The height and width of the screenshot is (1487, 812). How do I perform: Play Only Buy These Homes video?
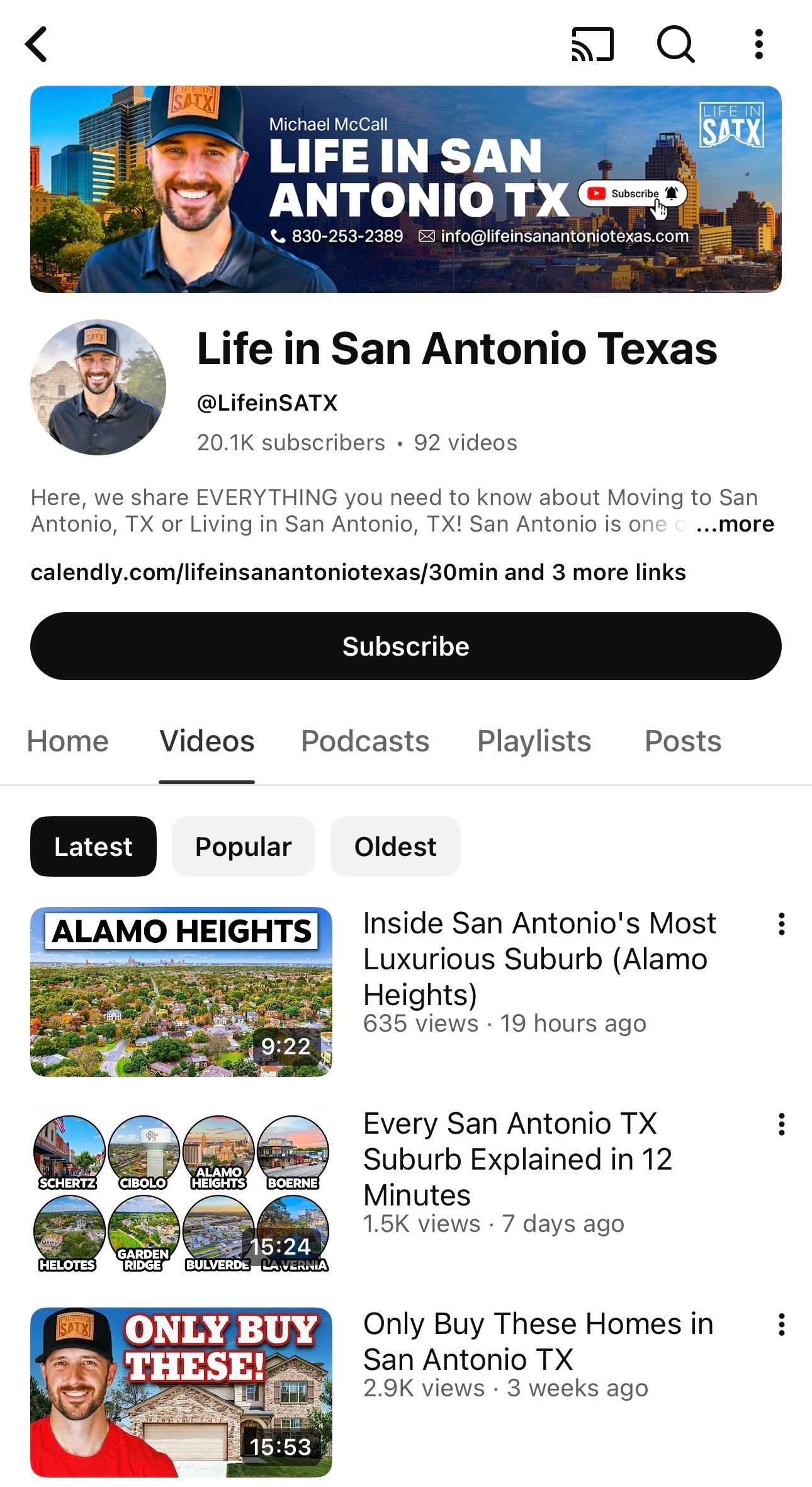181,1392
